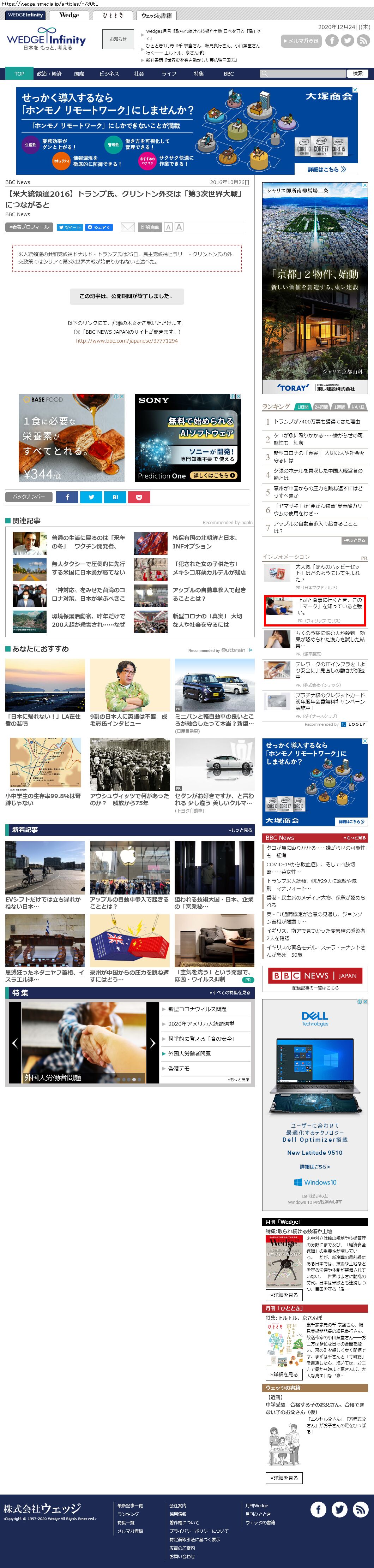Open ranking item トランプが7400万票を獲得できた理由
Screen dimensions: 374x1568
[x=316, y=421]
